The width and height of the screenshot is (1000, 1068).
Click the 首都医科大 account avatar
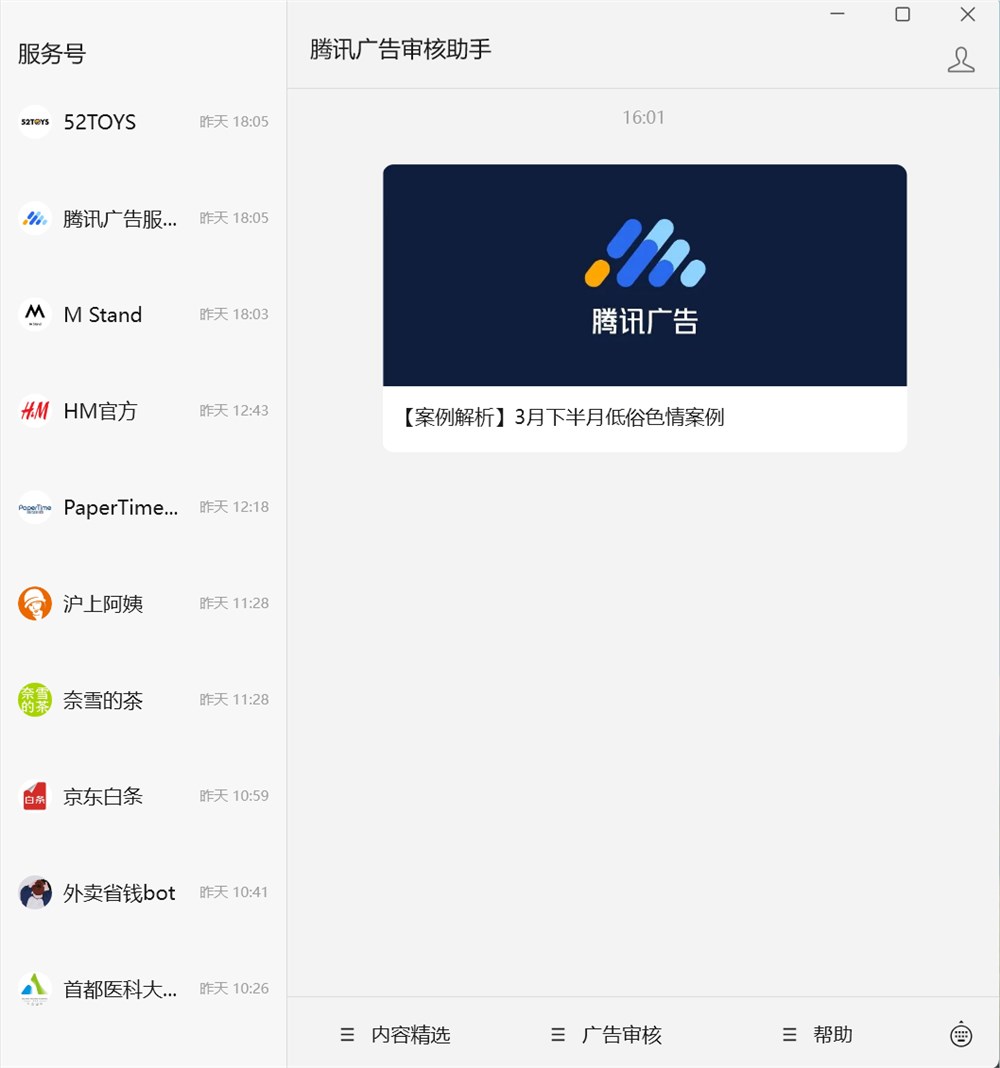click(x=34, y=988)
